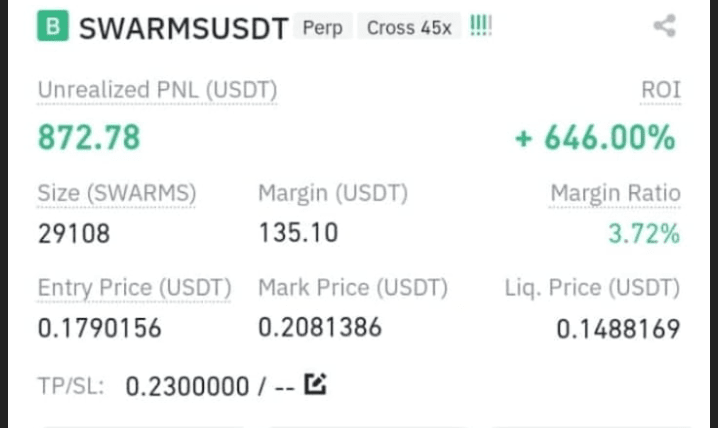718x428 pixels.
Task: Switch the Size (SWARMS) unit
Action: point(116,193)
